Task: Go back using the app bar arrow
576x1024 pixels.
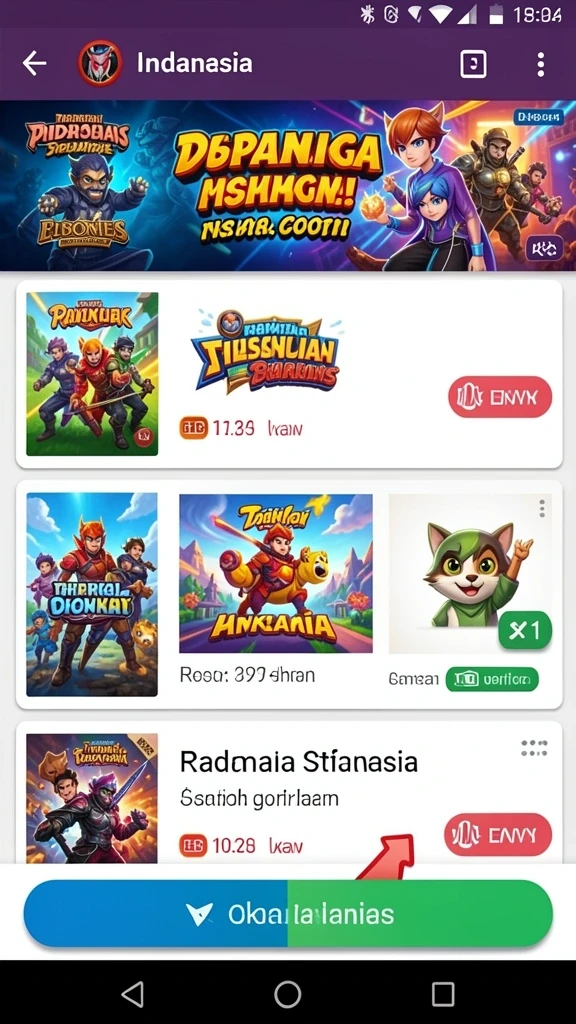Action: [35, 63]
